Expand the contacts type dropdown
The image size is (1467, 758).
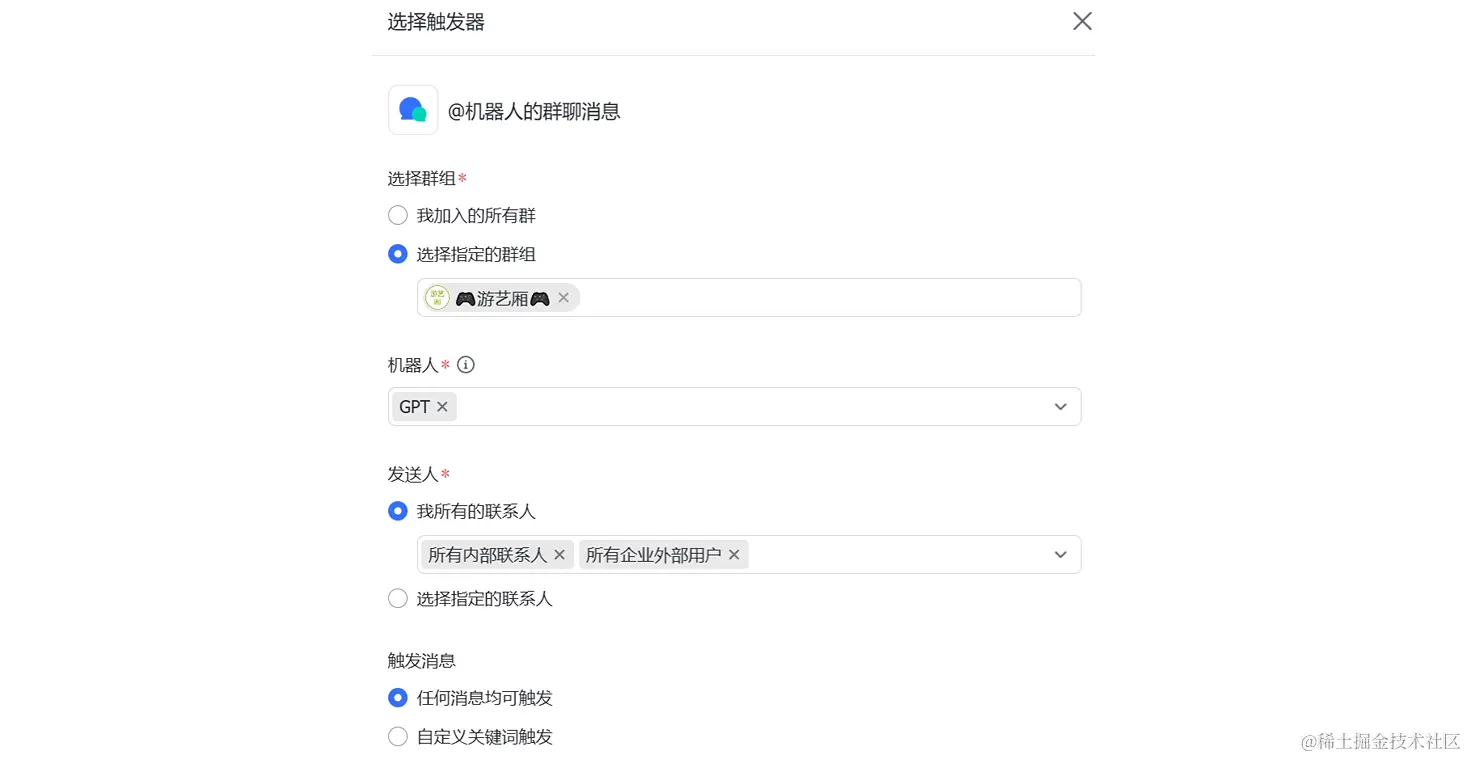coord(1060,555)
